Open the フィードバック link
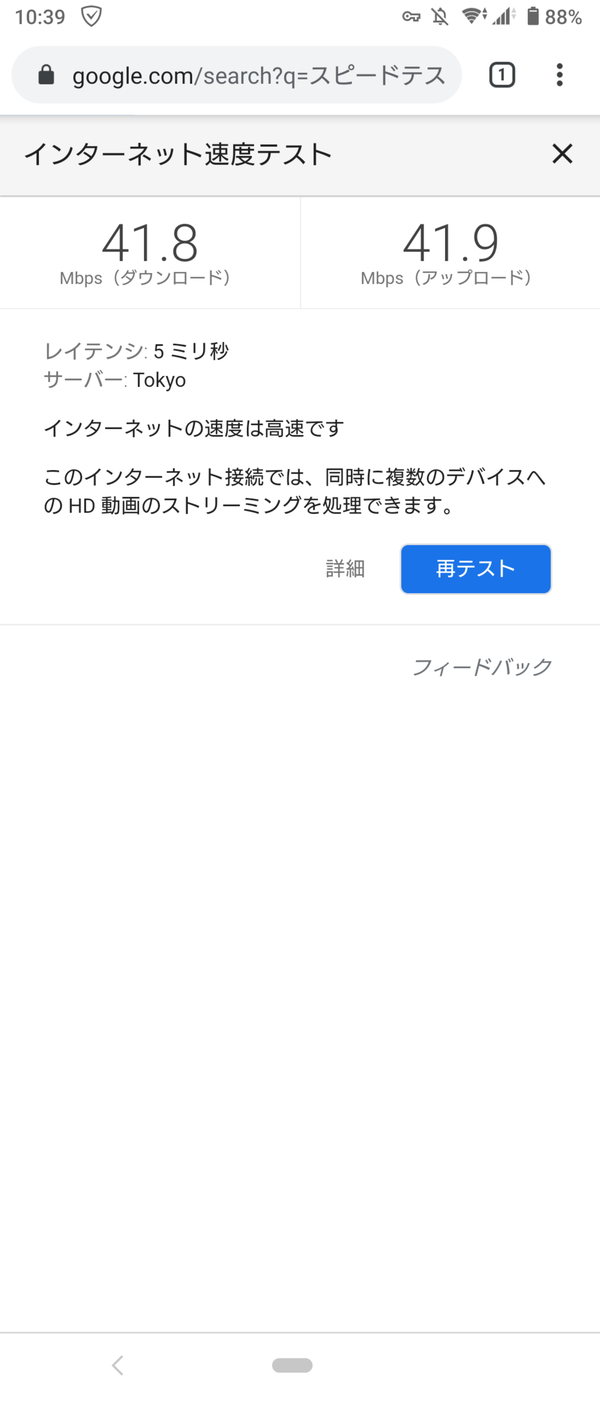This screenshot has width=600, height=1401. 482,667
